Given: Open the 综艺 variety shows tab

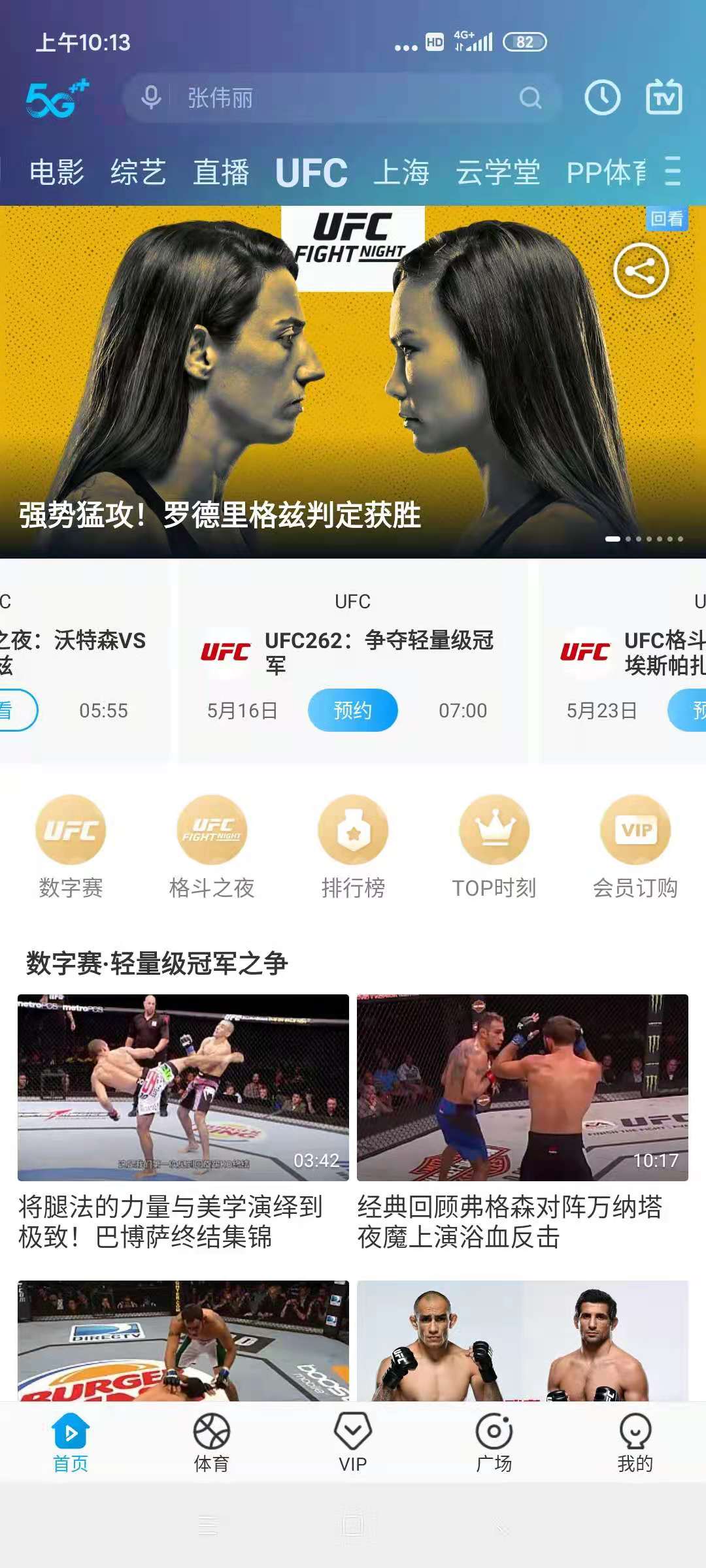Looking at the screenshot, I should tap(137, 172).
